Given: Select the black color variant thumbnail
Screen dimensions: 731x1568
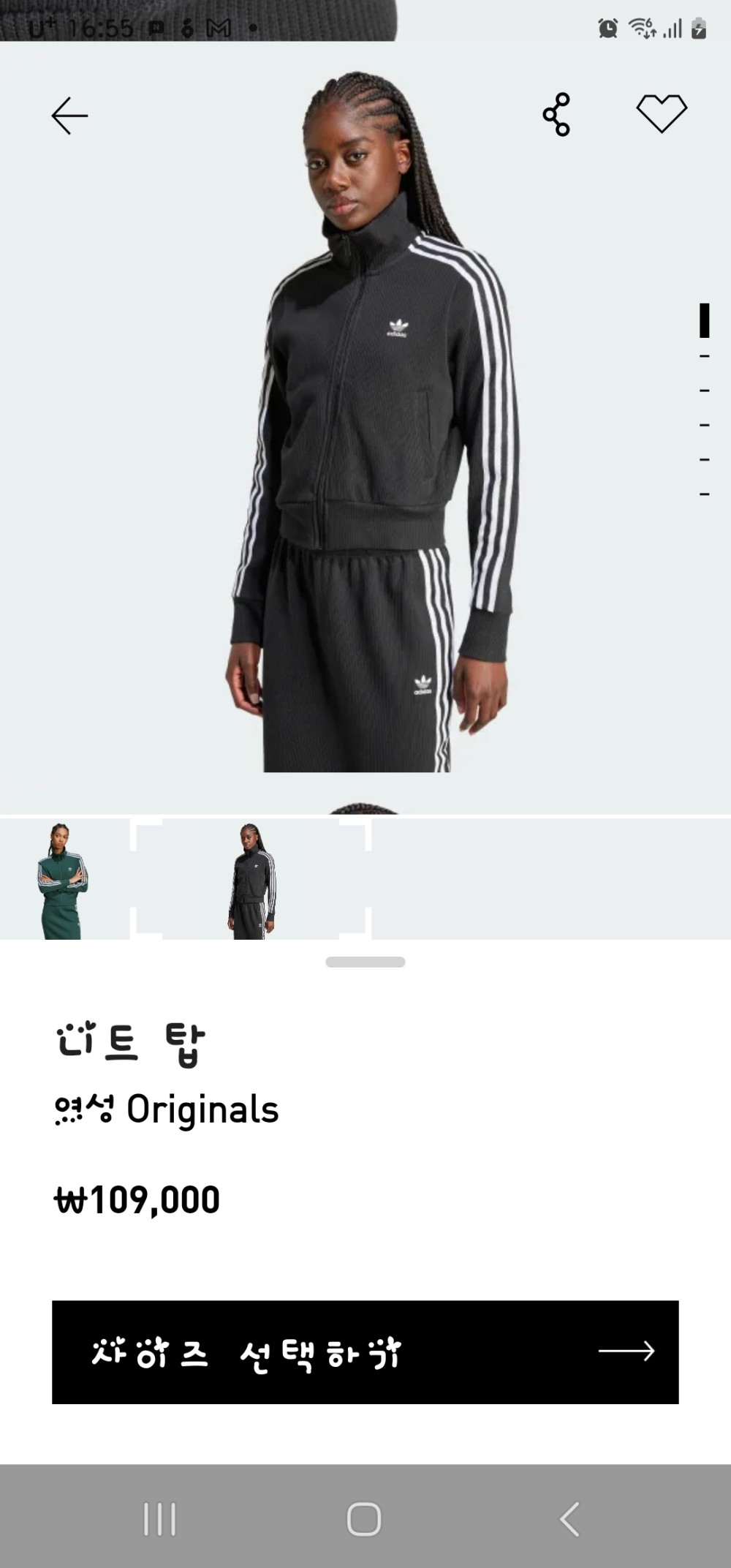Looking at the screenshot, I should coord(251,880).
